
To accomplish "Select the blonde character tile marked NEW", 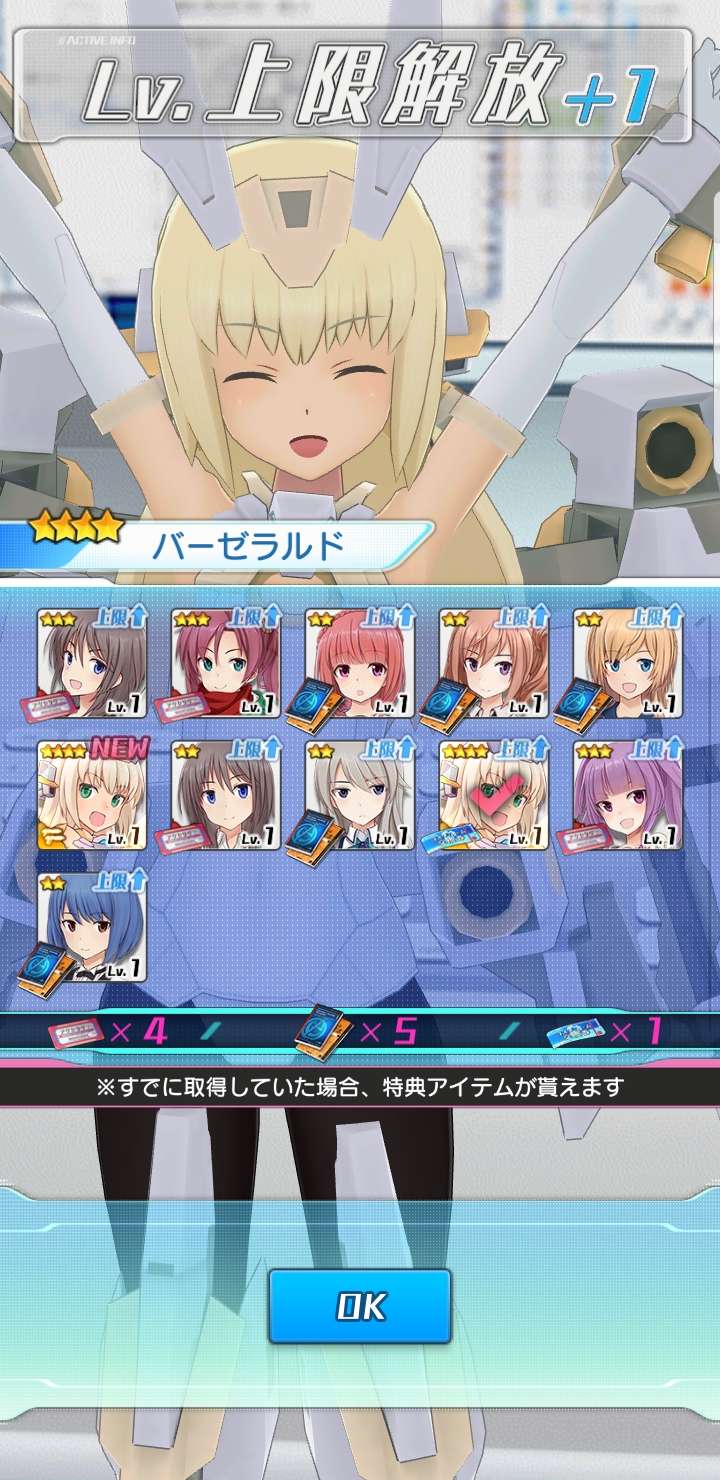I will pos(92,795).
